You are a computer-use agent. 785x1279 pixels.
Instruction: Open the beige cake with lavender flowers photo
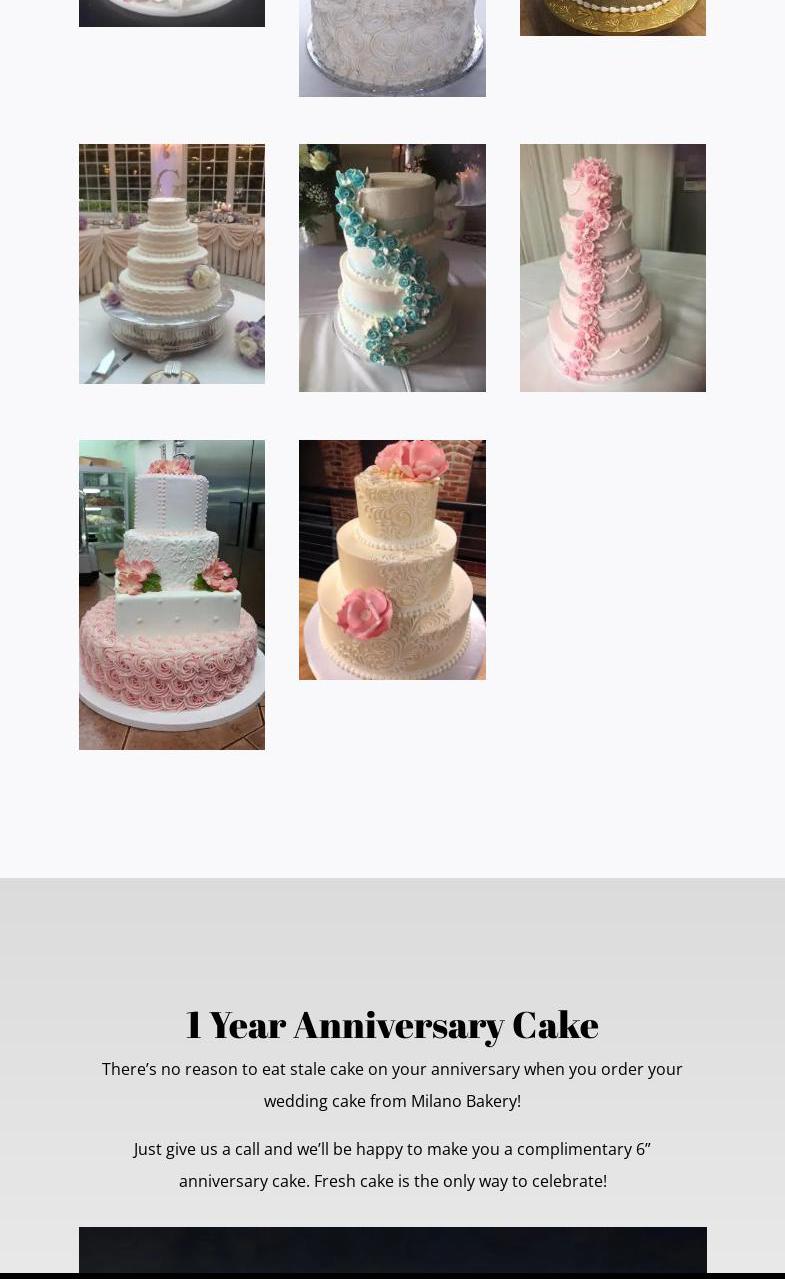point(172,264)
